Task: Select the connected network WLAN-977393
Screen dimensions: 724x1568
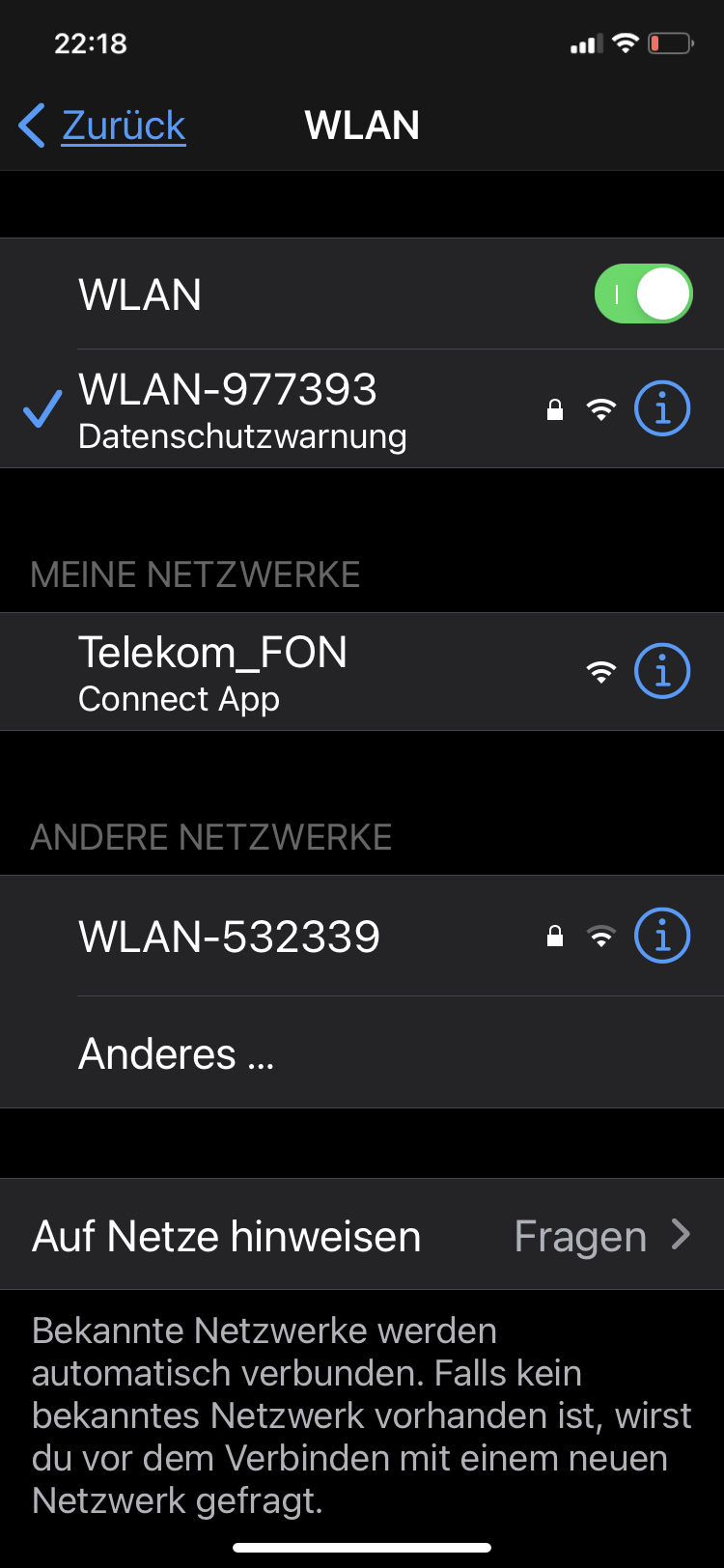Action: tap(241, 409)
